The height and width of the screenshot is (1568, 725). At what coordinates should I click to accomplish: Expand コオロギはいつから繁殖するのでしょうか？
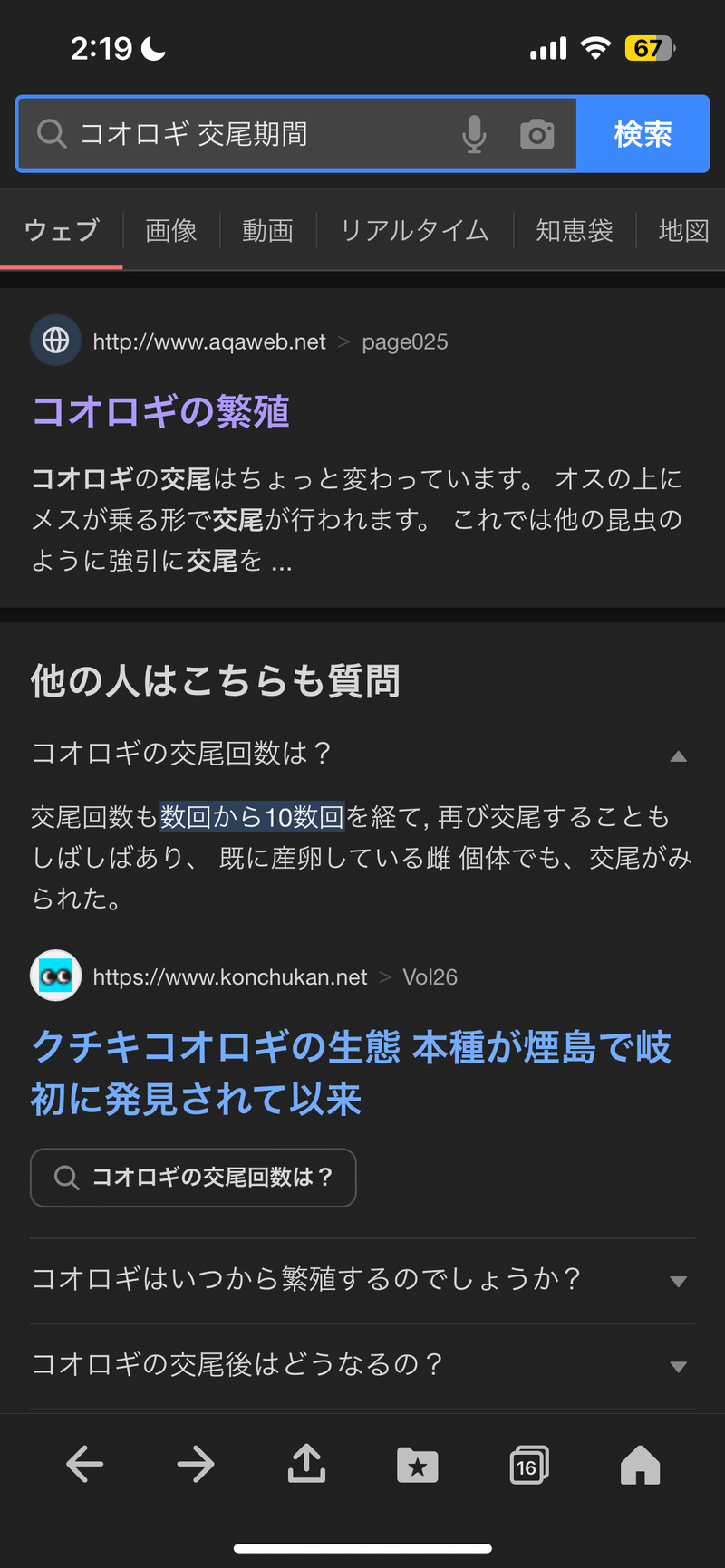click(677, 1281)
